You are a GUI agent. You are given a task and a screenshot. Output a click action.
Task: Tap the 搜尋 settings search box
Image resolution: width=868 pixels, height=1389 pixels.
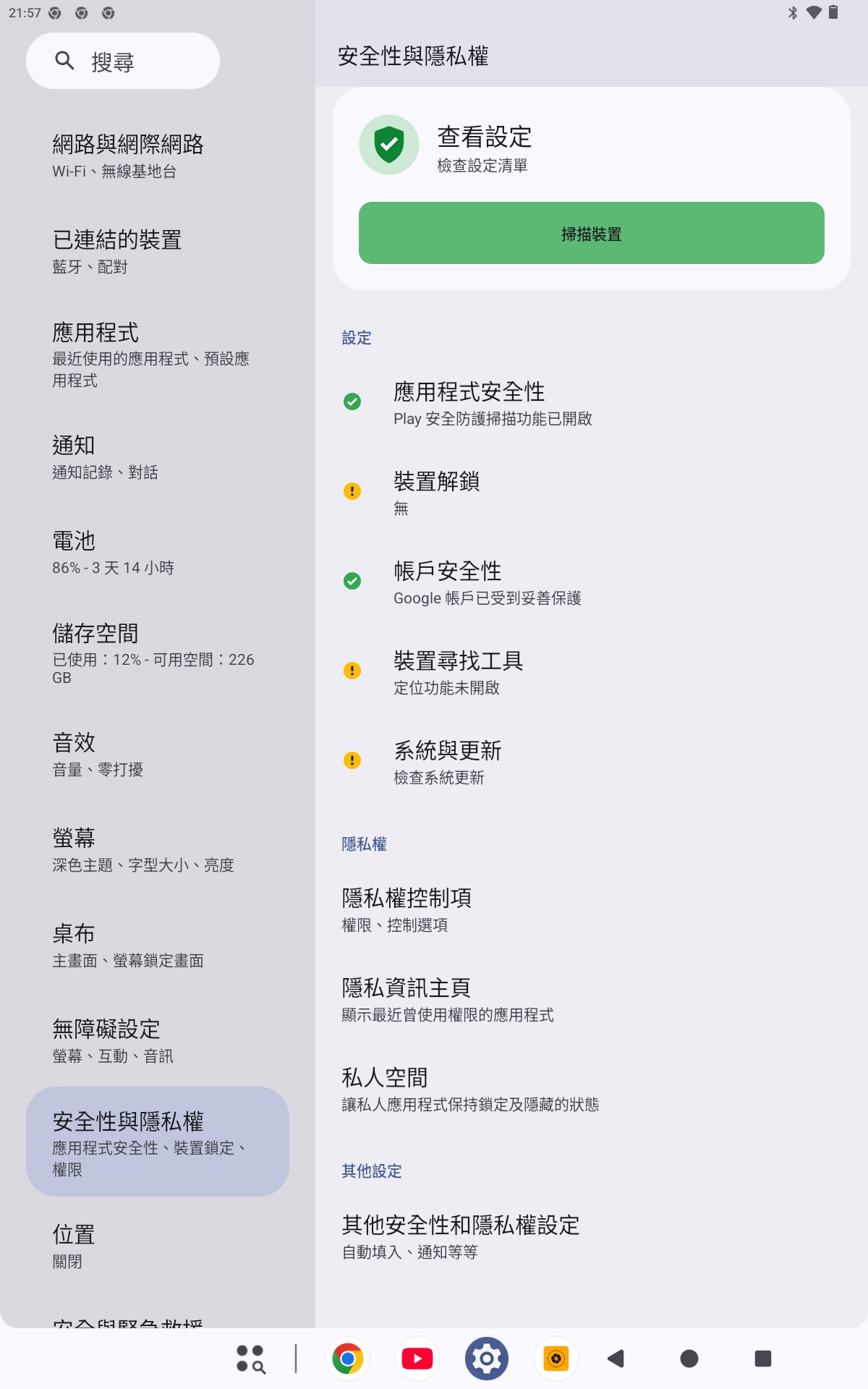[x=123, y=61]
